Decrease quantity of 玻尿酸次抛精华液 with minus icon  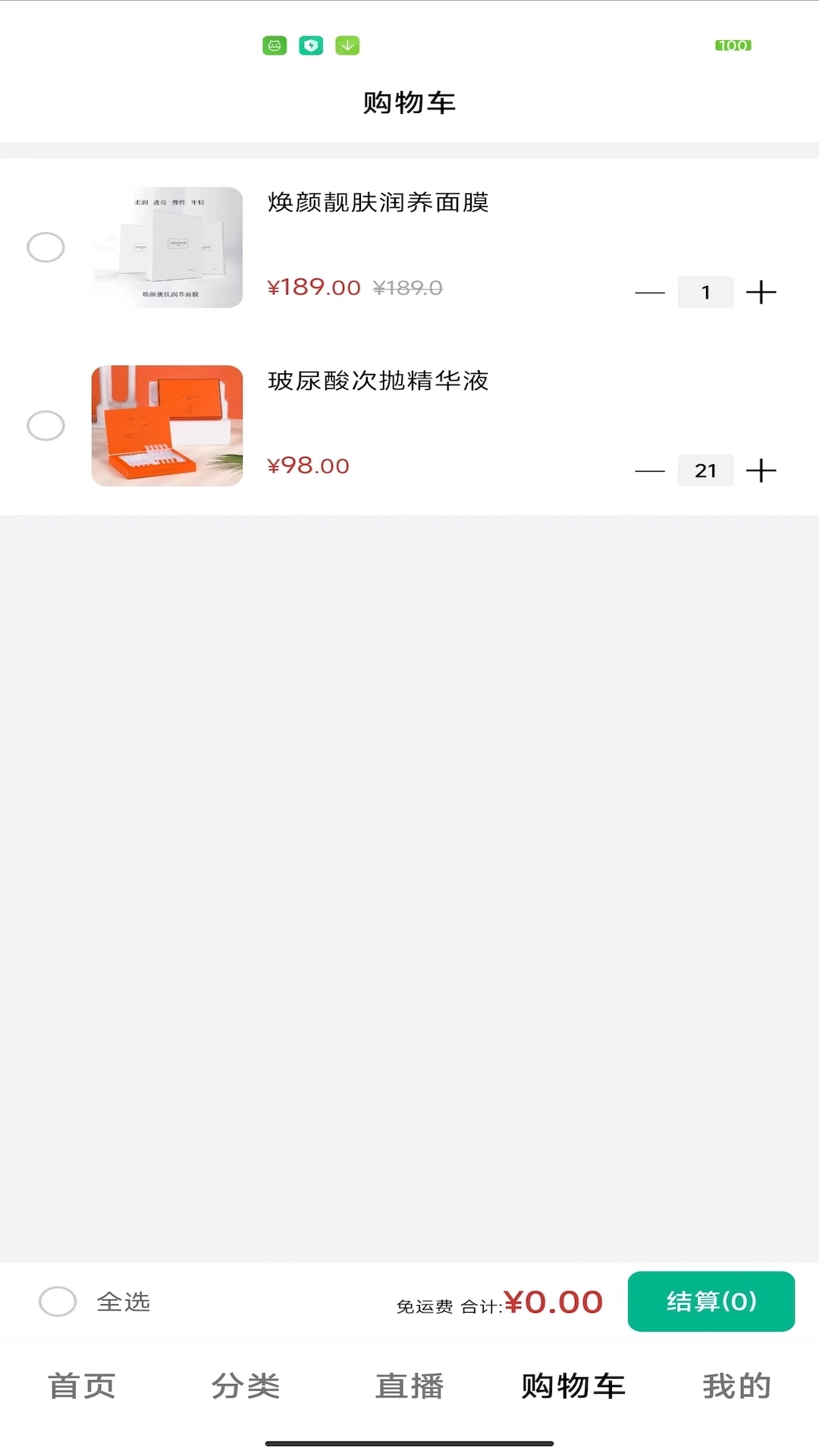pyautogui.click(x=650, y=471)
